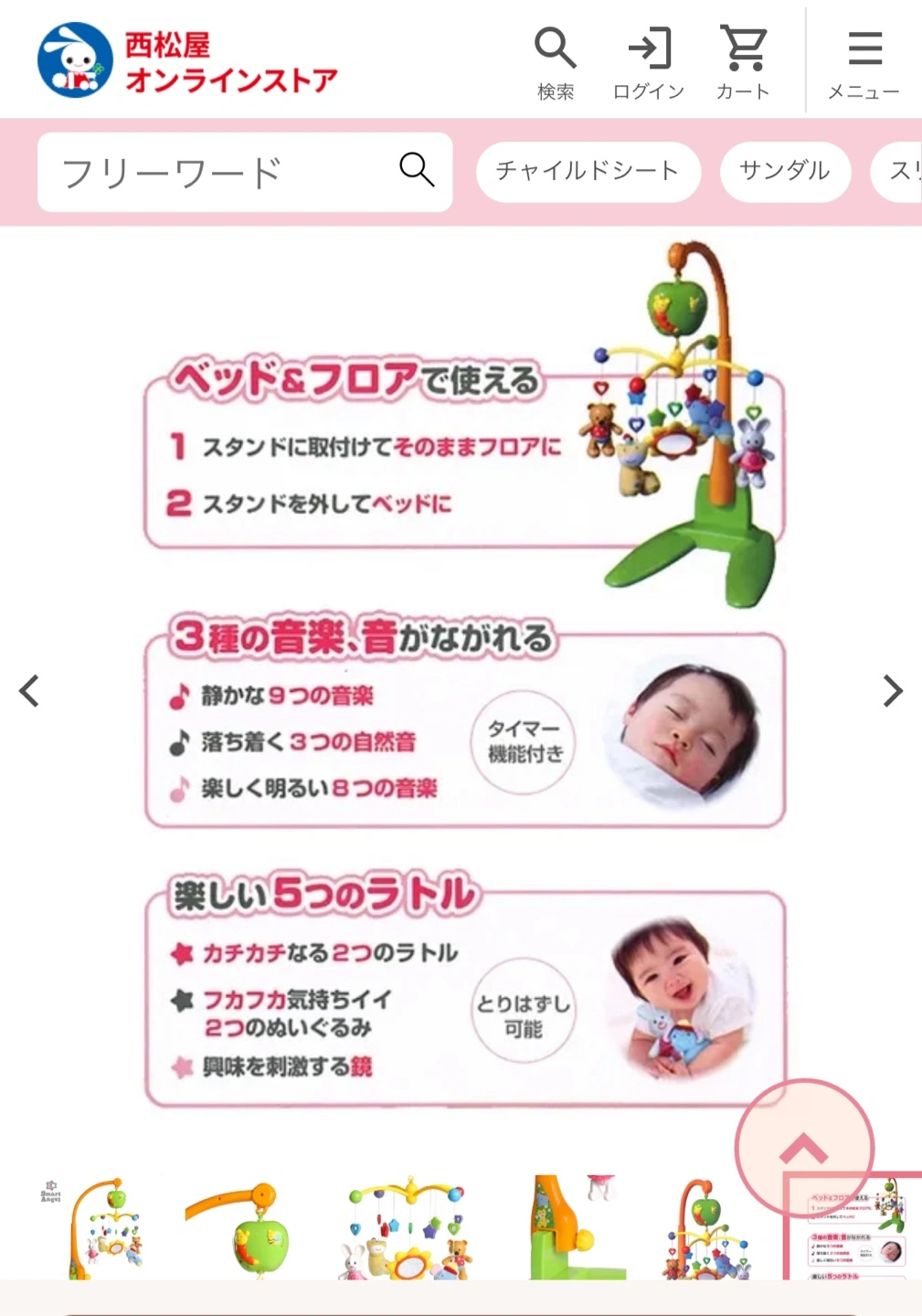Open the shopping cart
This screenshot has width=922, height=1316.
(743, 62)
